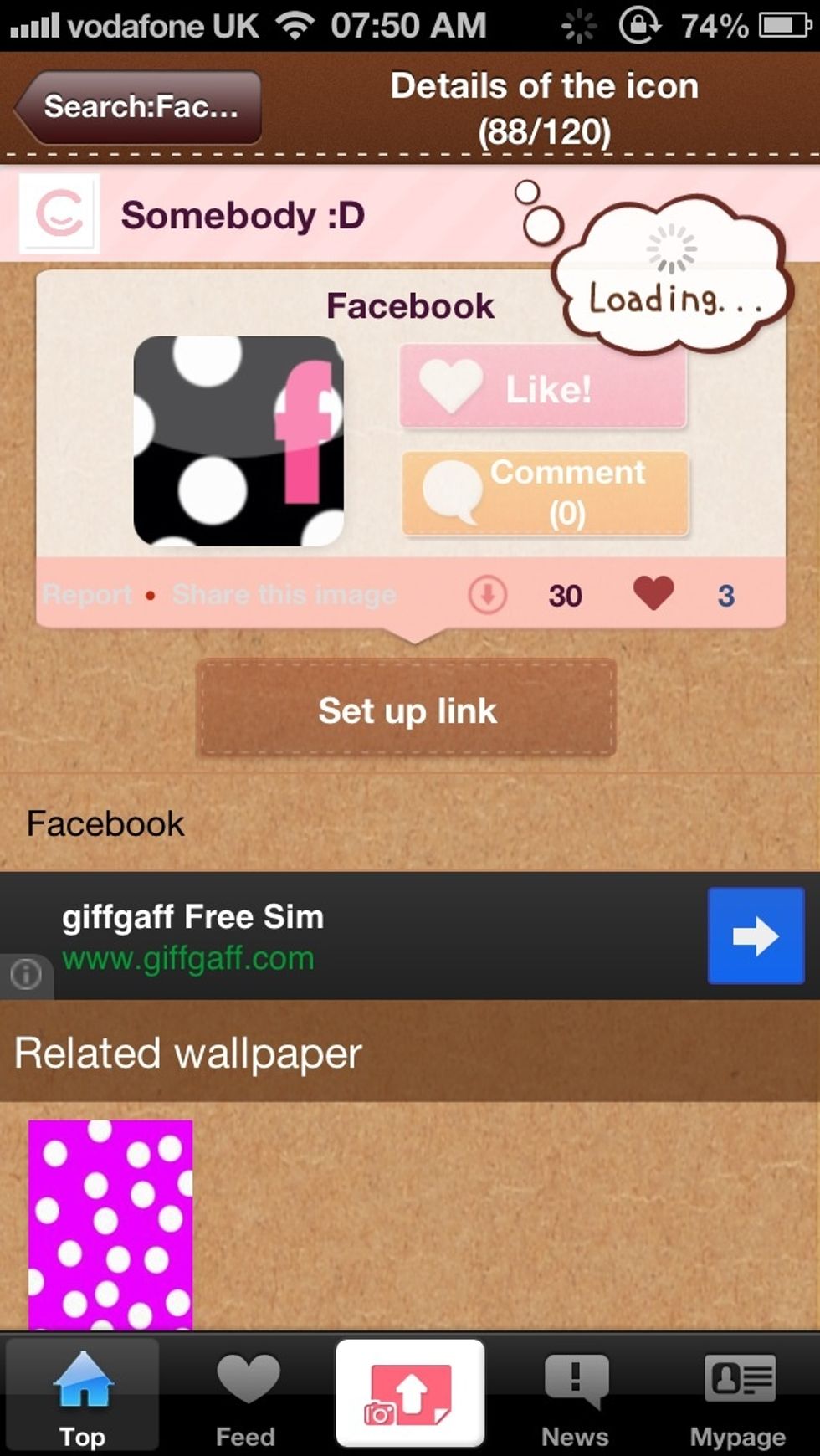The image size is (820, 1456).
Task: Open the purple polka dot related wallpaper
Action: point(110,1222)
